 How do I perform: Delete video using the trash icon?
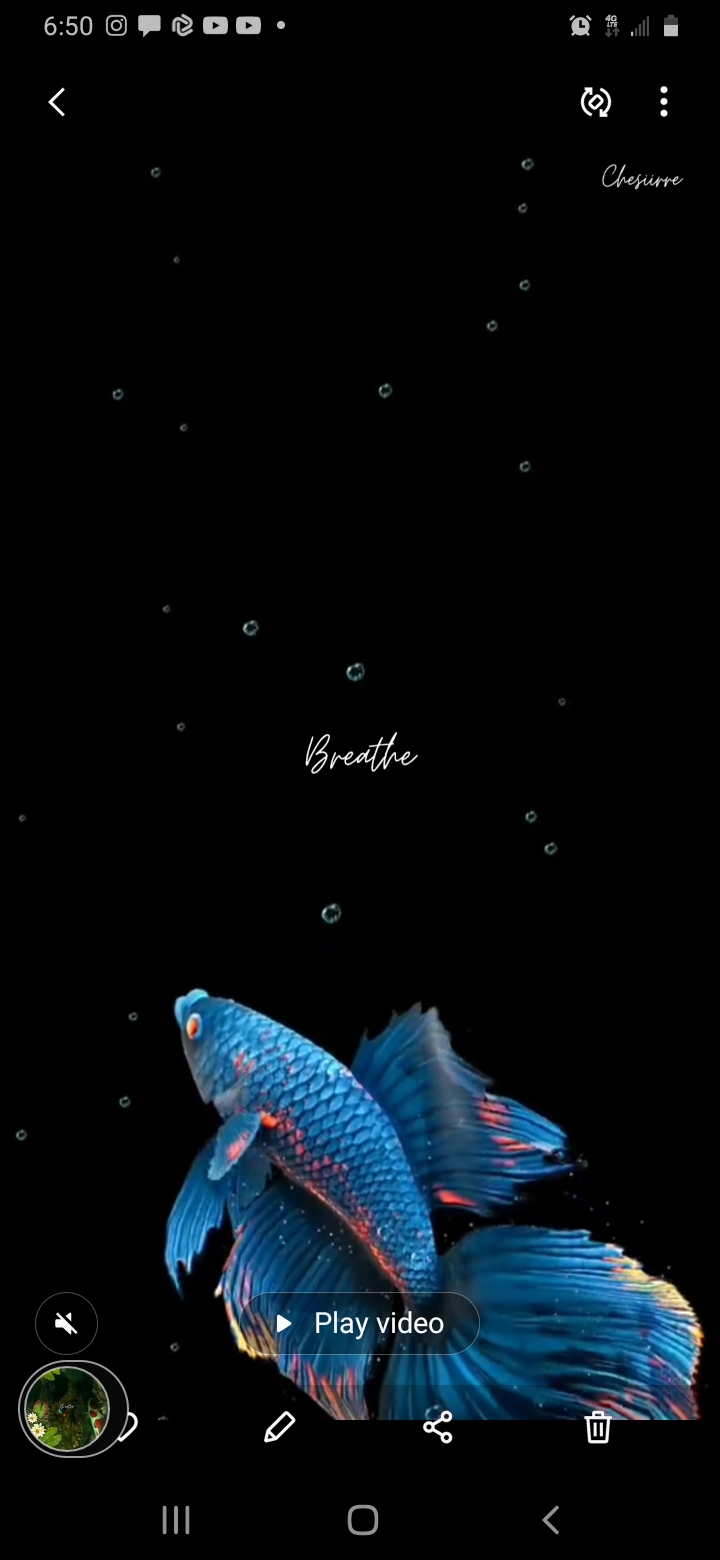[598, 1427]
